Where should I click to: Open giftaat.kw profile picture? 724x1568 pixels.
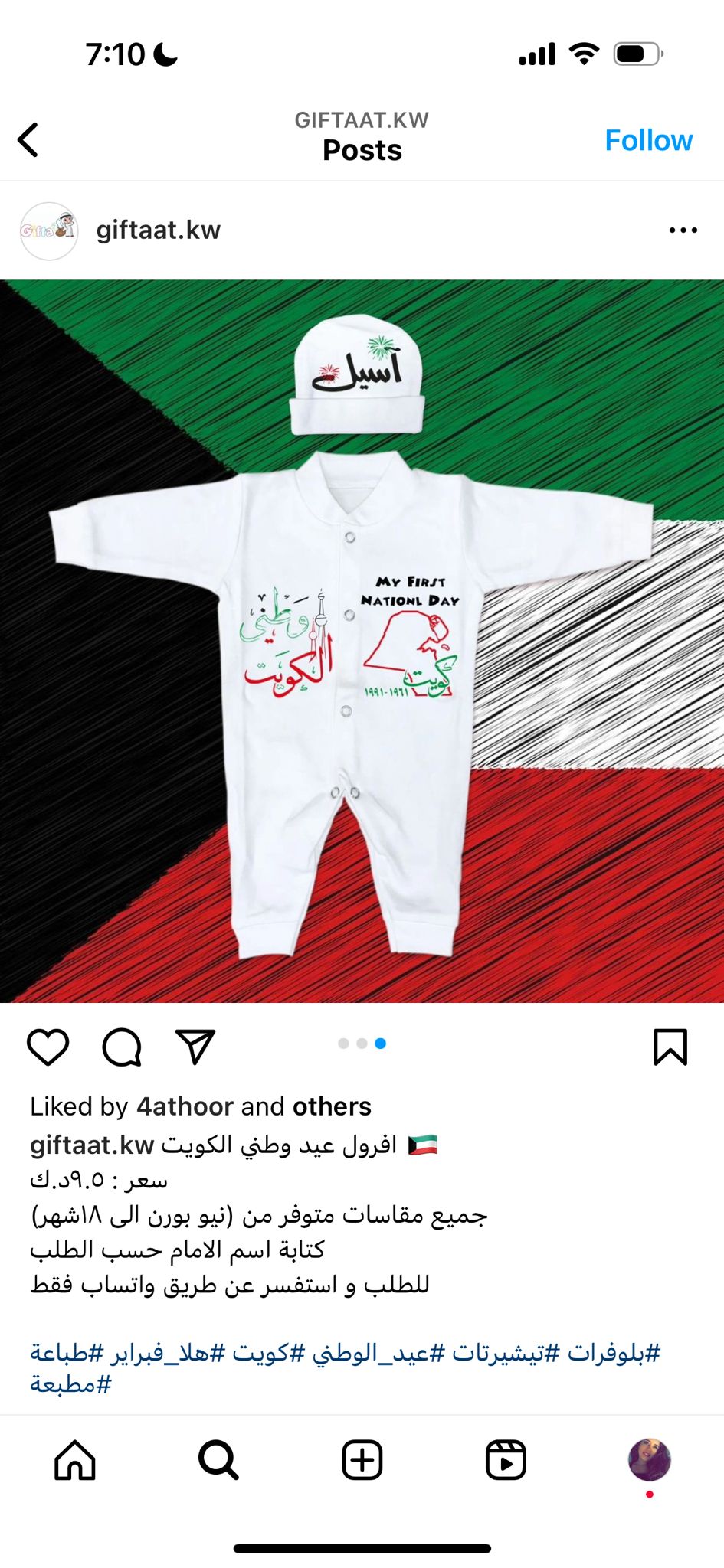pos(49,230)
